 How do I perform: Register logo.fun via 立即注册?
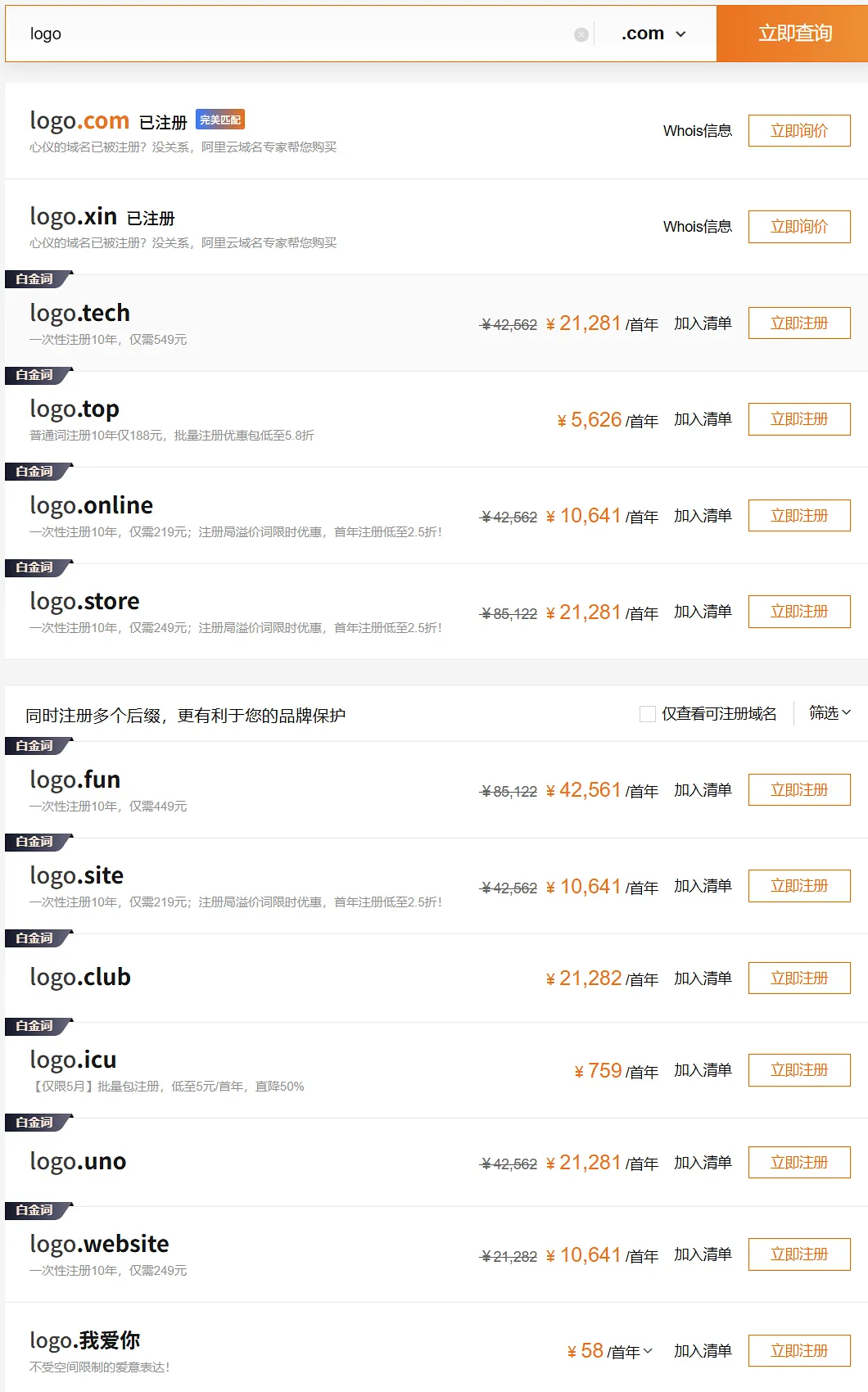pyautogui.click(x=798, y=789)
